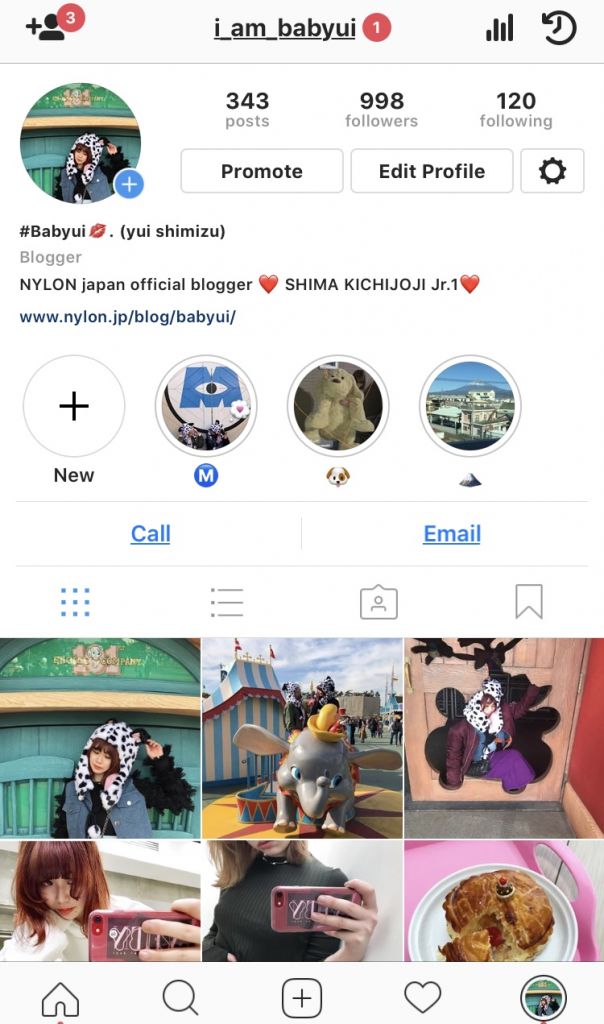The image size is (604, 1024).
Task: Switch to the tagged photos tab
Action: pyautogui.click(x=378, y=602)
